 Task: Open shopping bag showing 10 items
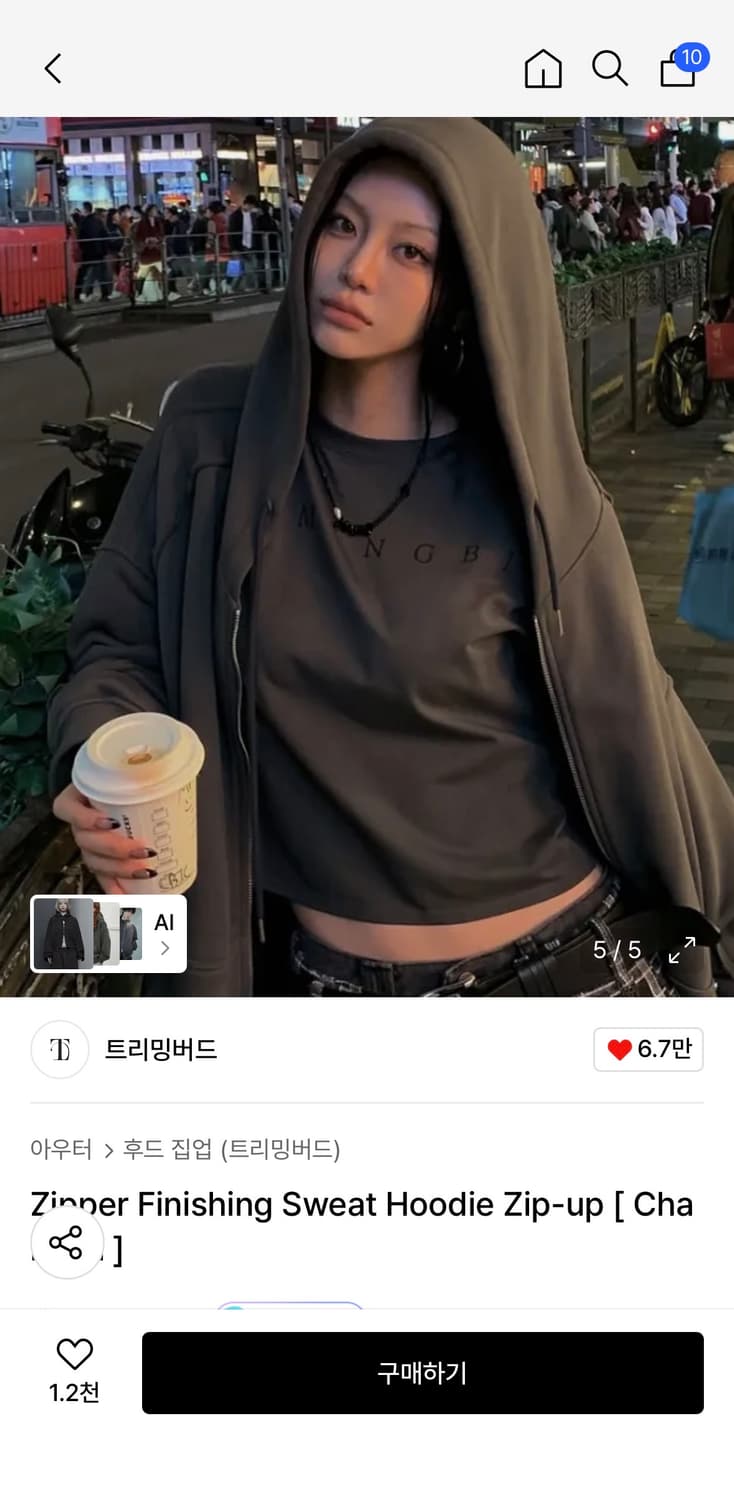coord(678,72)
